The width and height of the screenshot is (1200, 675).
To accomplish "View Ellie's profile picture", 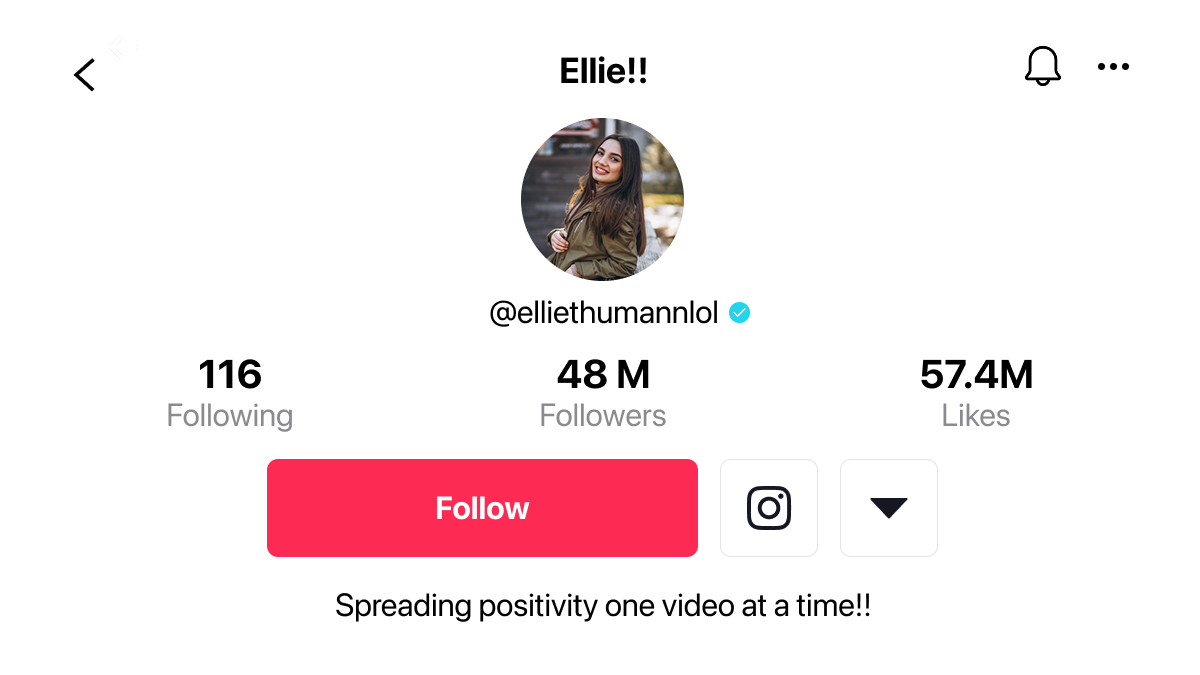I will 602,199.
